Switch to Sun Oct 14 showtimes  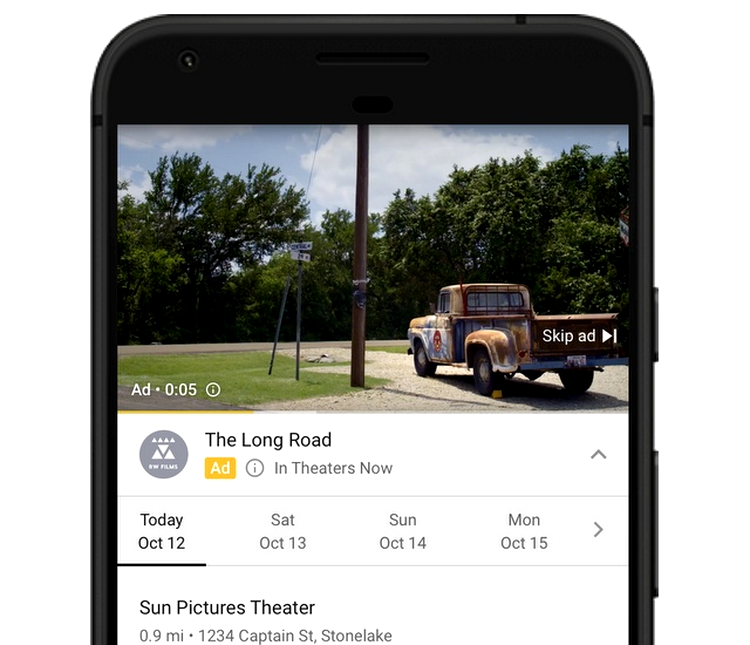pyautogui.click(x=402, y=531)
